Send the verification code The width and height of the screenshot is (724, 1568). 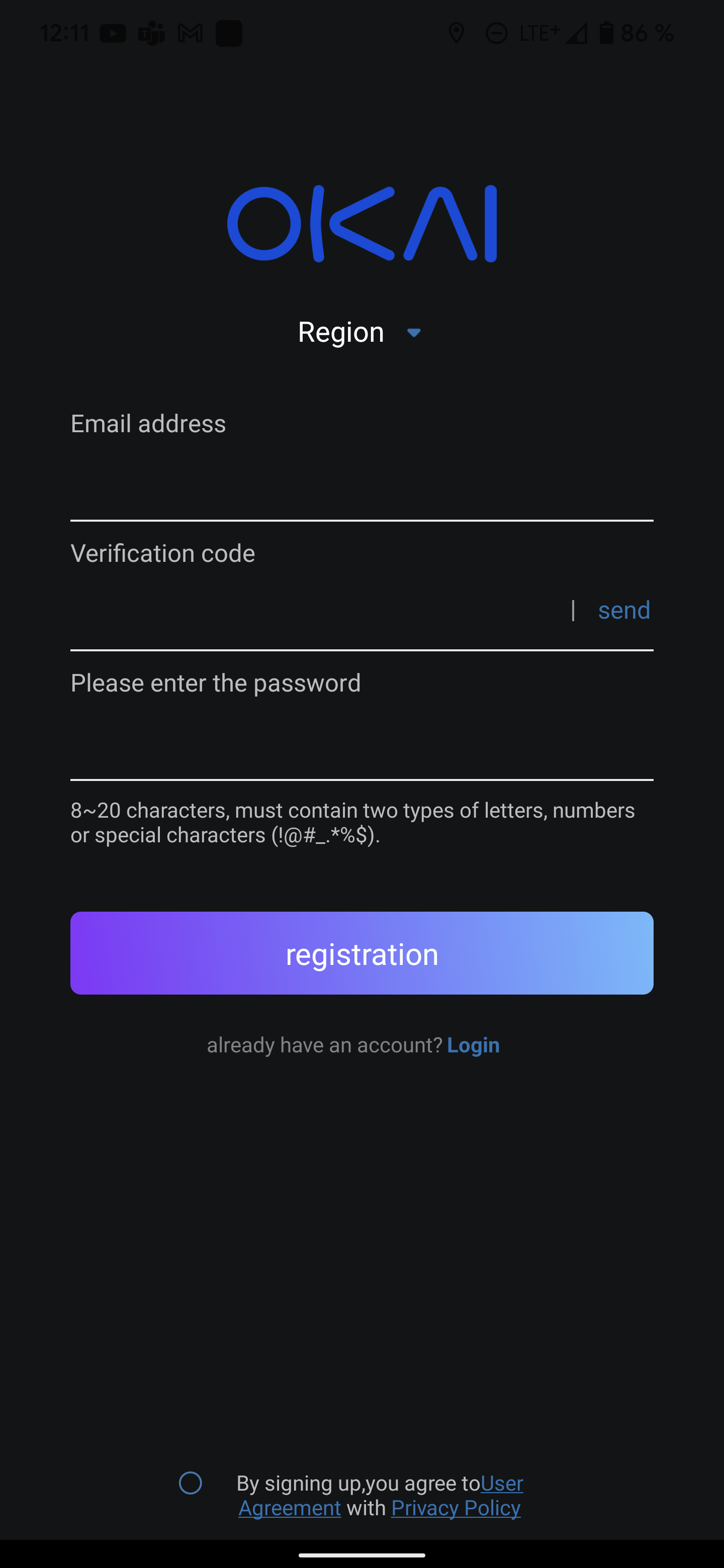coord(623,610)
